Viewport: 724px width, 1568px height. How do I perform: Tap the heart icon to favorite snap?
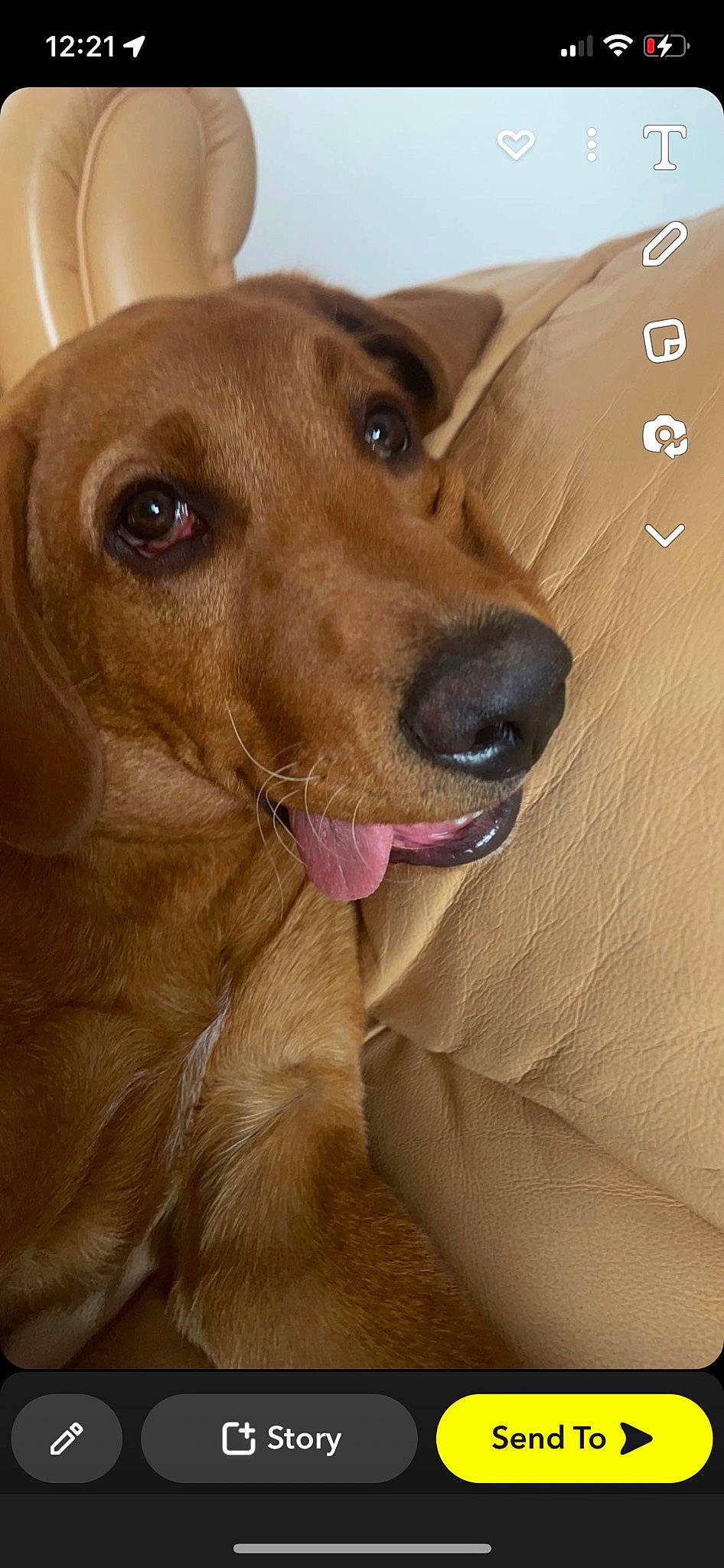pyautogui.click(x=516, y=145)
